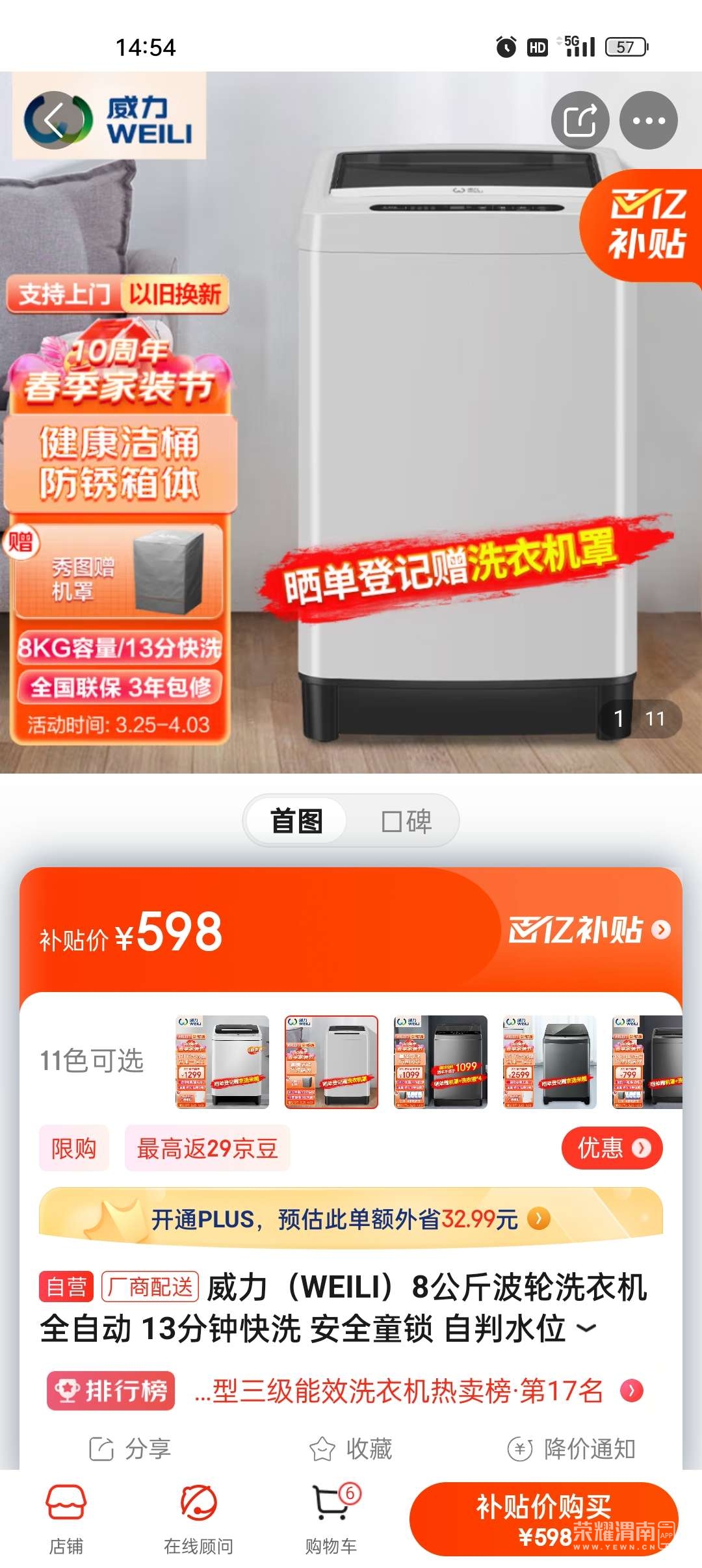The image size is (702, 1568).
Task: Open the three-dot overflow menu
Action: pyautogui.click(x=648, y=120)
